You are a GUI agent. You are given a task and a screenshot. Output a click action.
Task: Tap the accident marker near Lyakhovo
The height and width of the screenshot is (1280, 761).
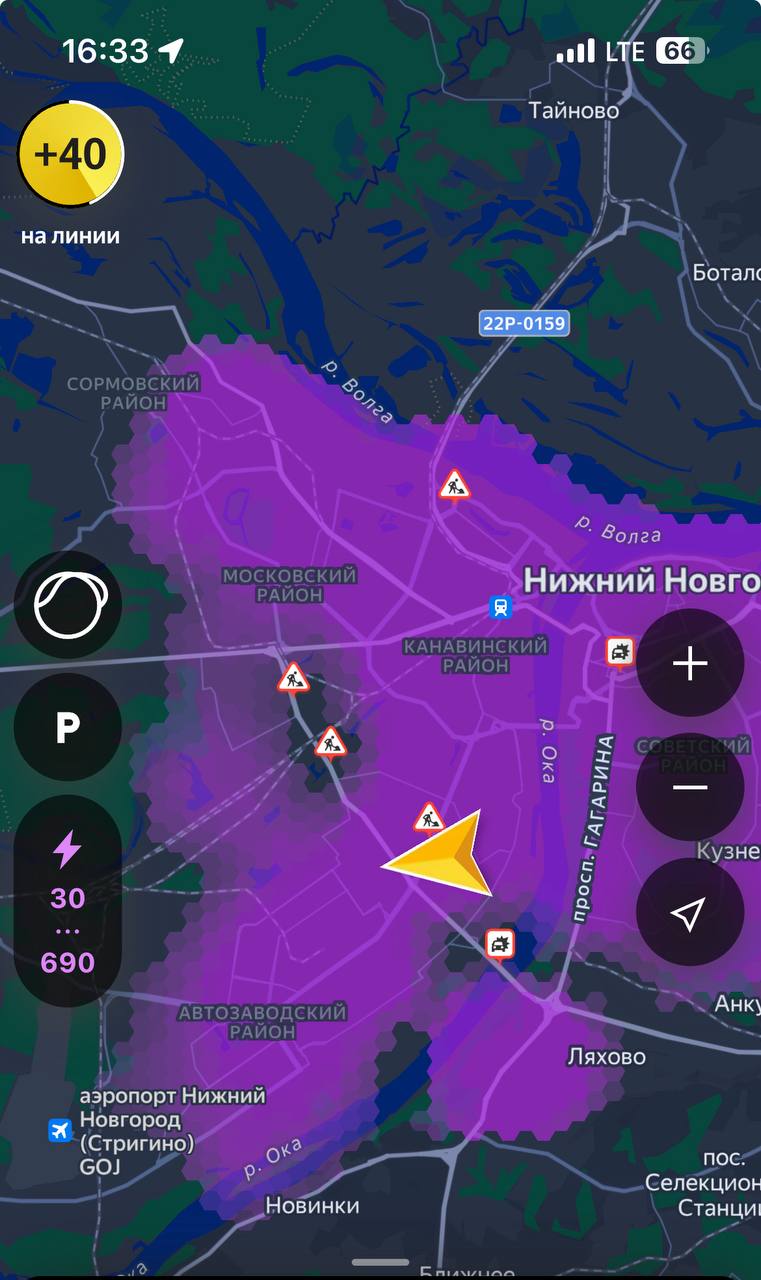499,942
